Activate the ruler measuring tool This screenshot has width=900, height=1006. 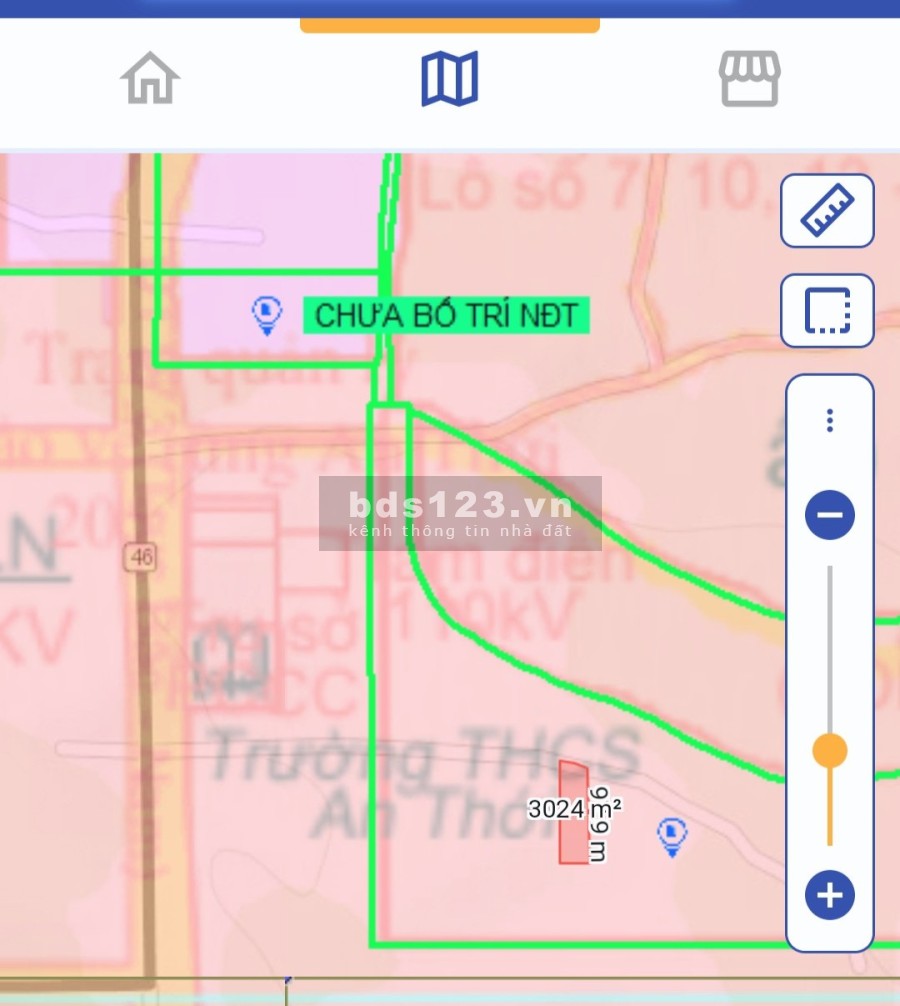click(x=827, y=211)
